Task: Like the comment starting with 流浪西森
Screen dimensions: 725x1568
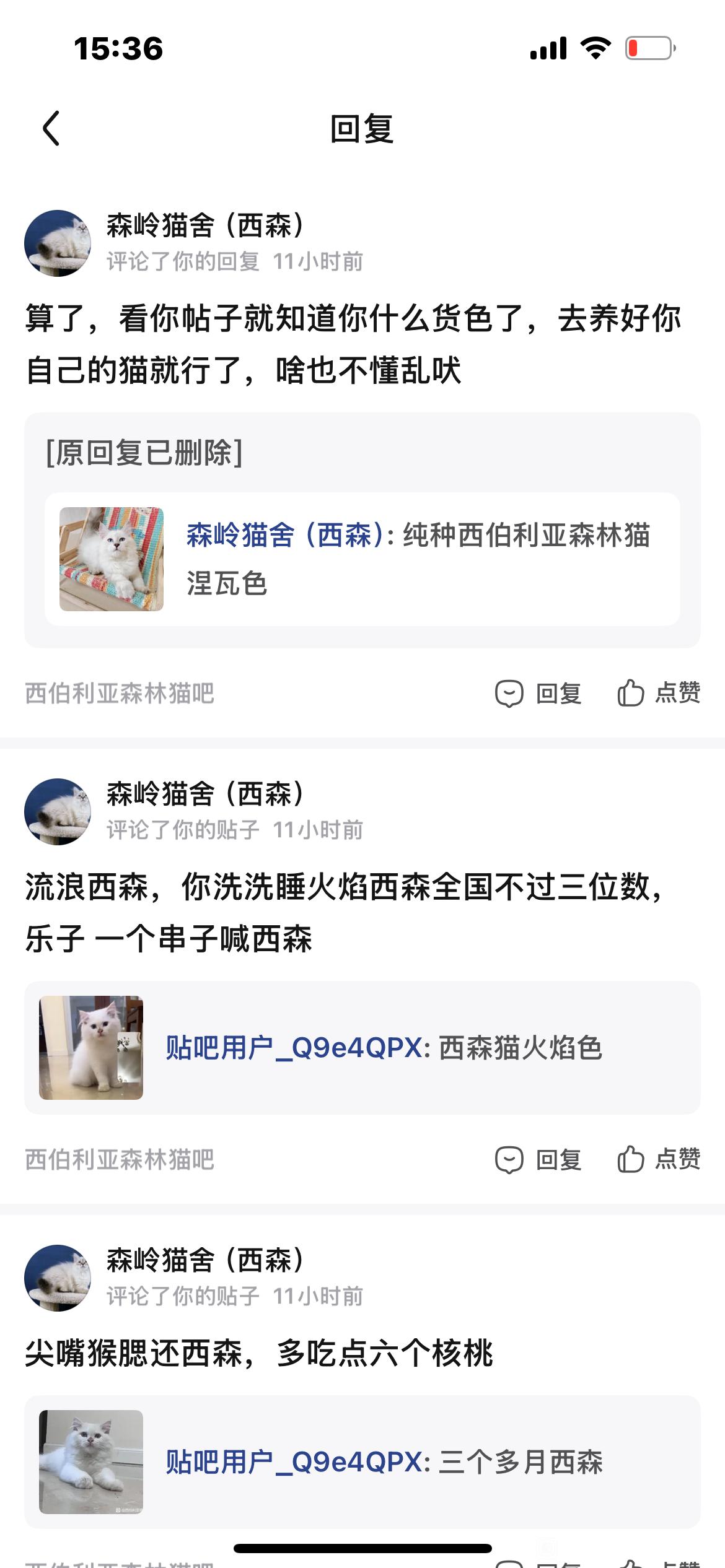Action: [x=659, y=1159]
